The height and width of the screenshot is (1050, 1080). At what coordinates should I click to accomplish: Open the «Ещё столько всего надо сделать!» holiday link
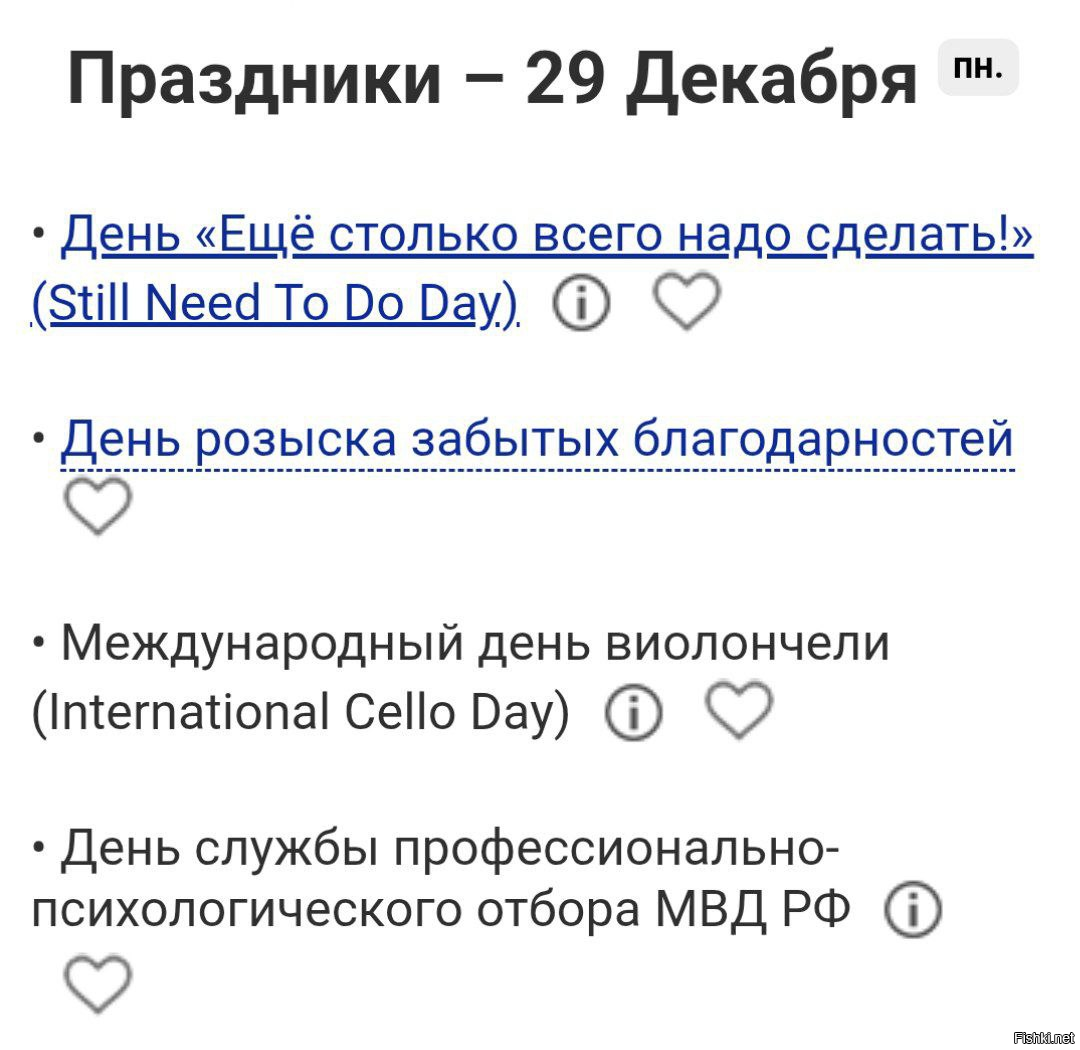pos(546,238)
